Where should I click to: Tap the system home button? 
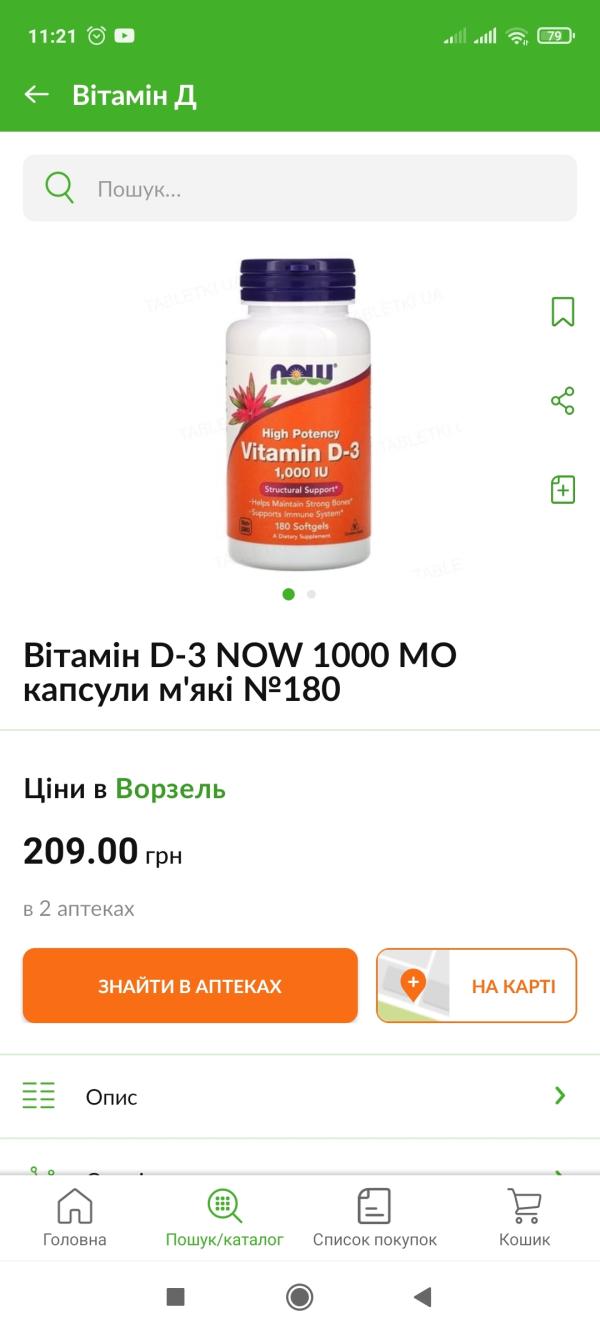click(299, 1297)
